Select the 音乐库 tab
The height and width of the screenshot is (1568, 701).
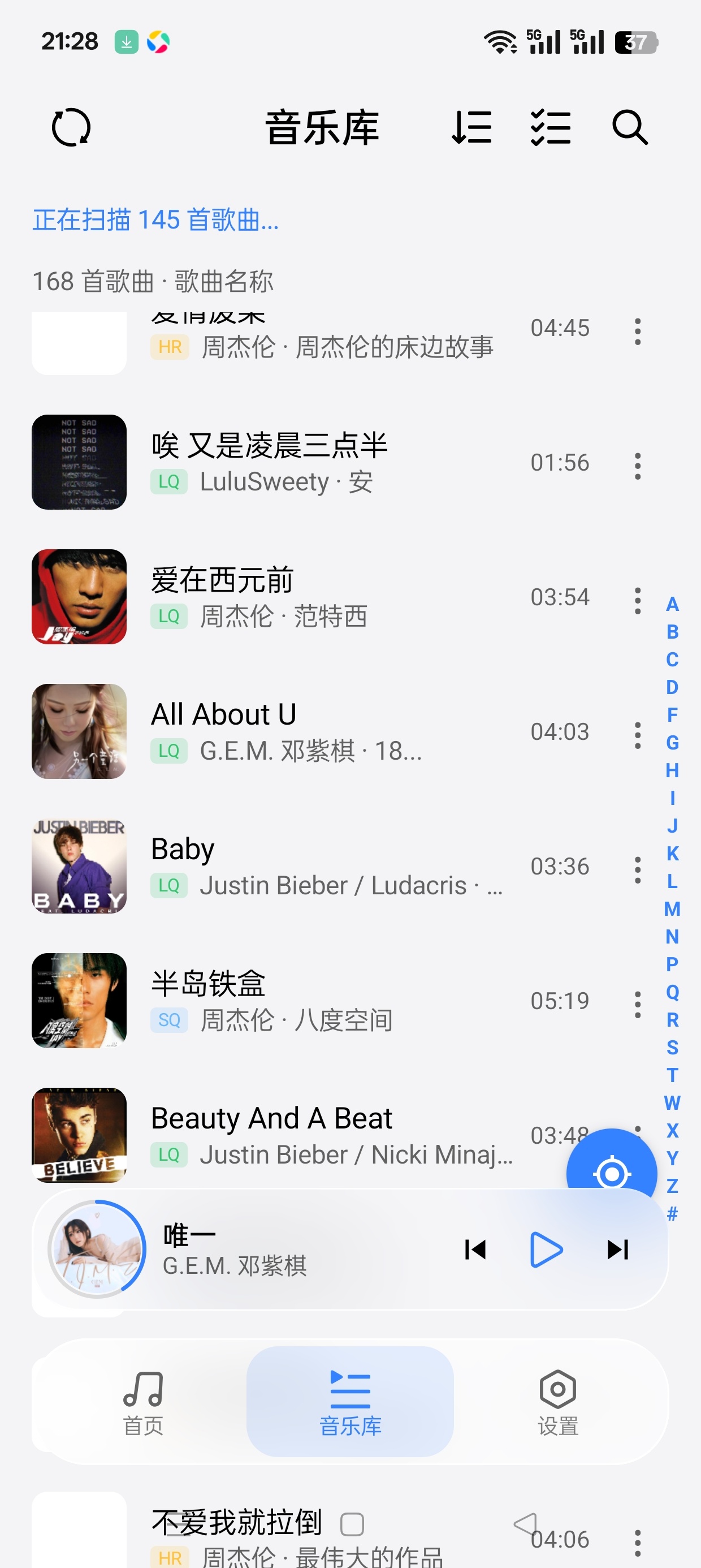point(350,1402)
